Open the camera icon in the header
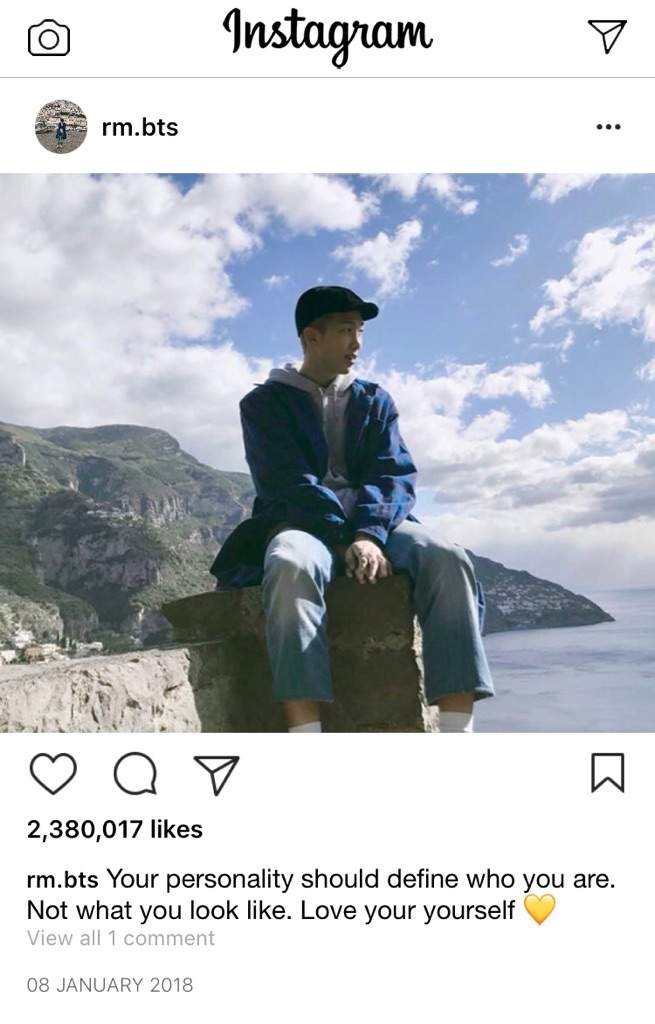Screen dimensions: 655x1024 tap(49, 38)
